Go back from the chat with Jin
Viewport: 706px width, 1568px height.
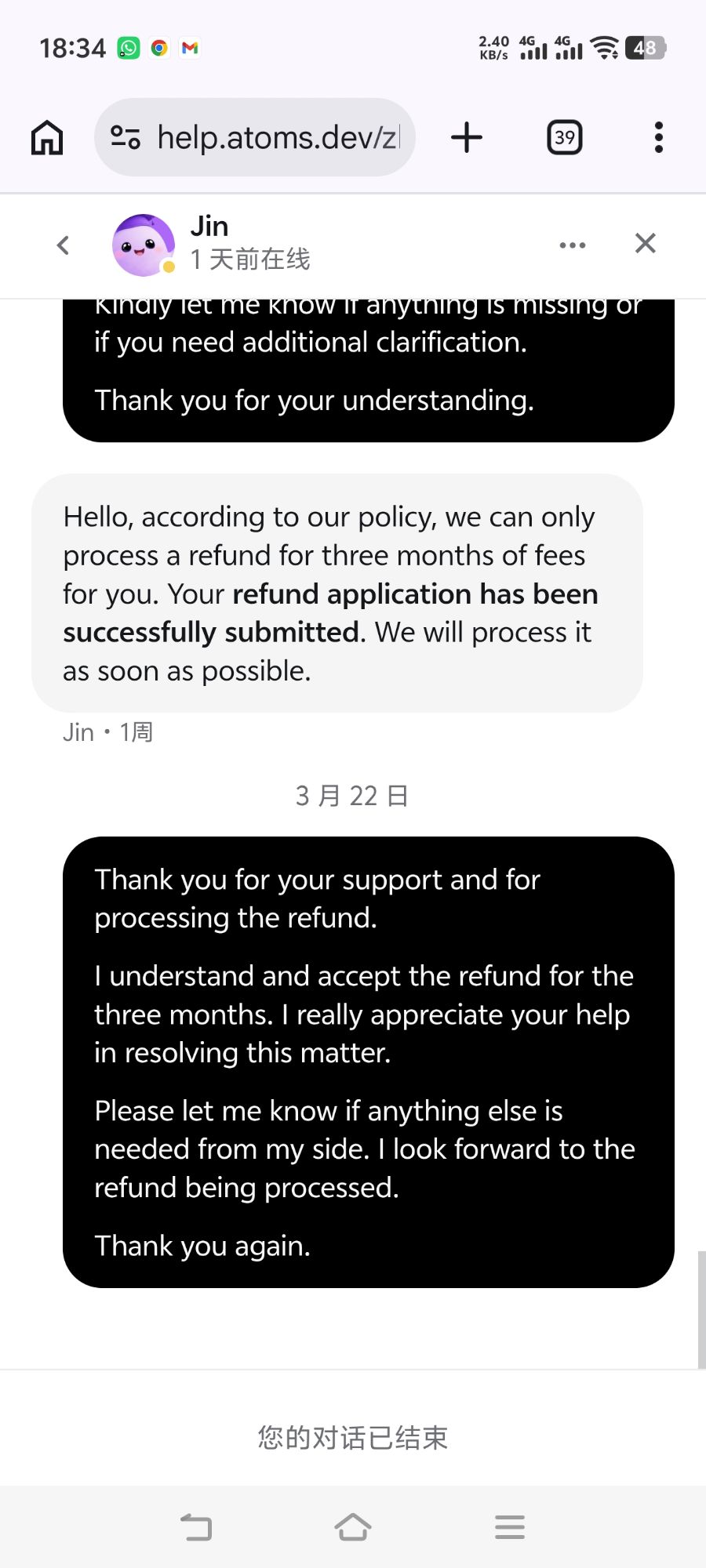[64, 245]
